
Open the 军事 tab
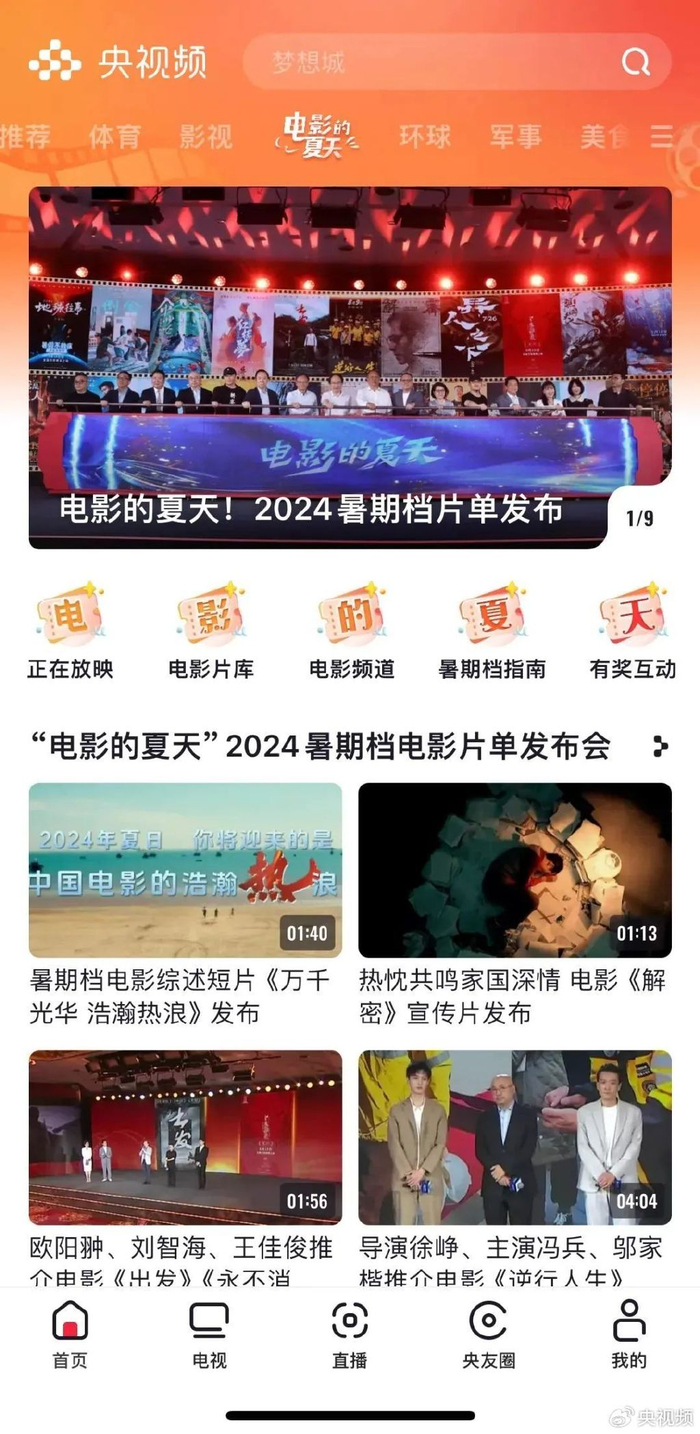[x=516, y=137]
